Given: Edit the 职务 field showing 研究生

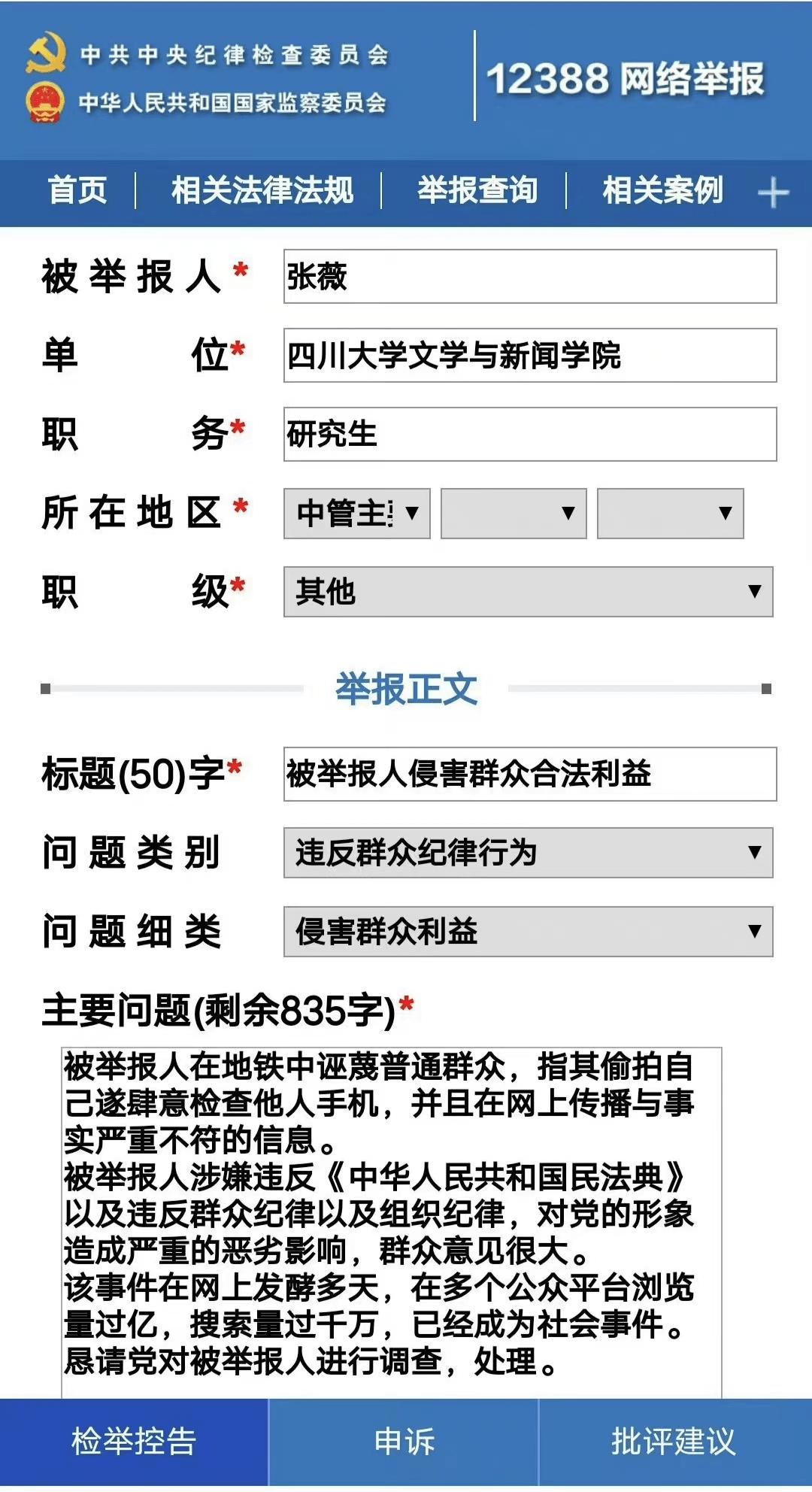Looking at the screenshot, I should [530, 434].
